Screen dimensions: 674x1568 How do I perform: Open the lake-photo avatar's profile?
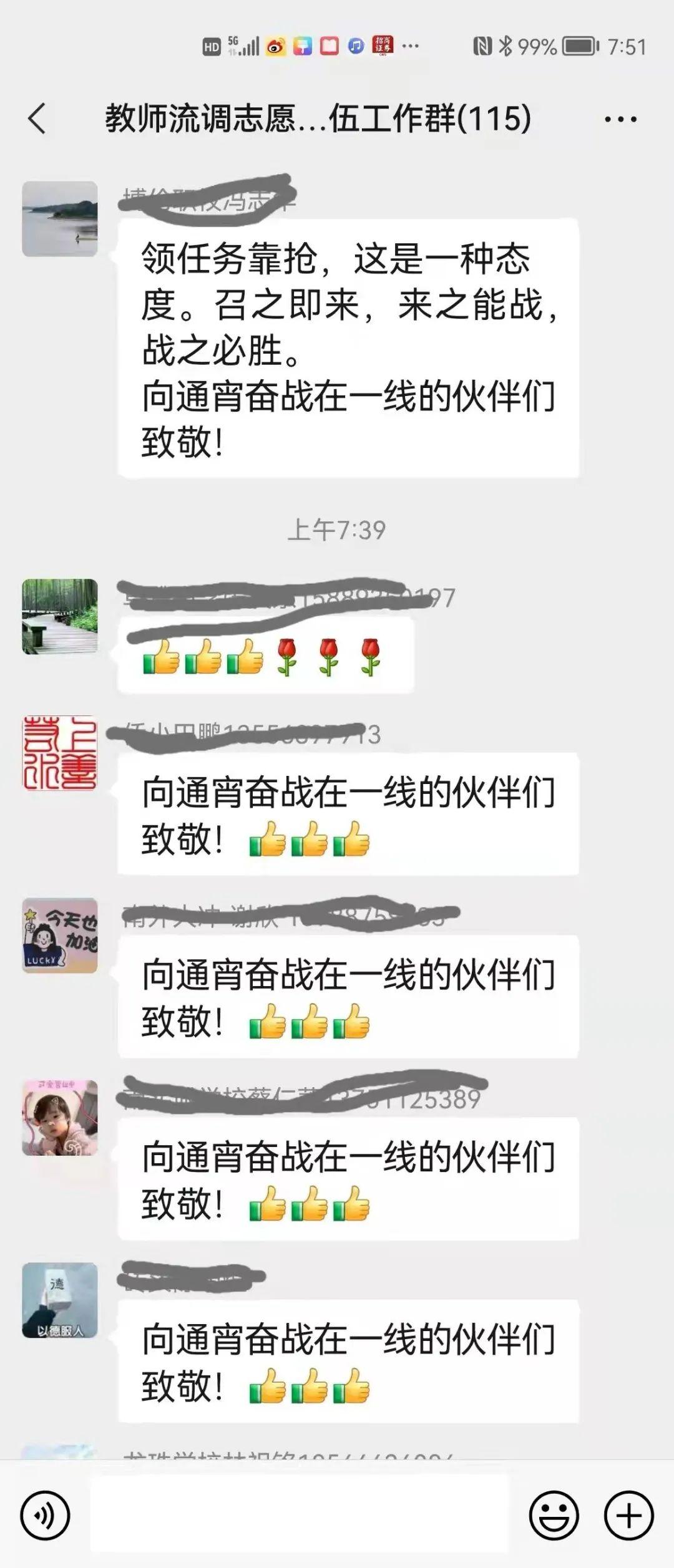click(60, 219)
